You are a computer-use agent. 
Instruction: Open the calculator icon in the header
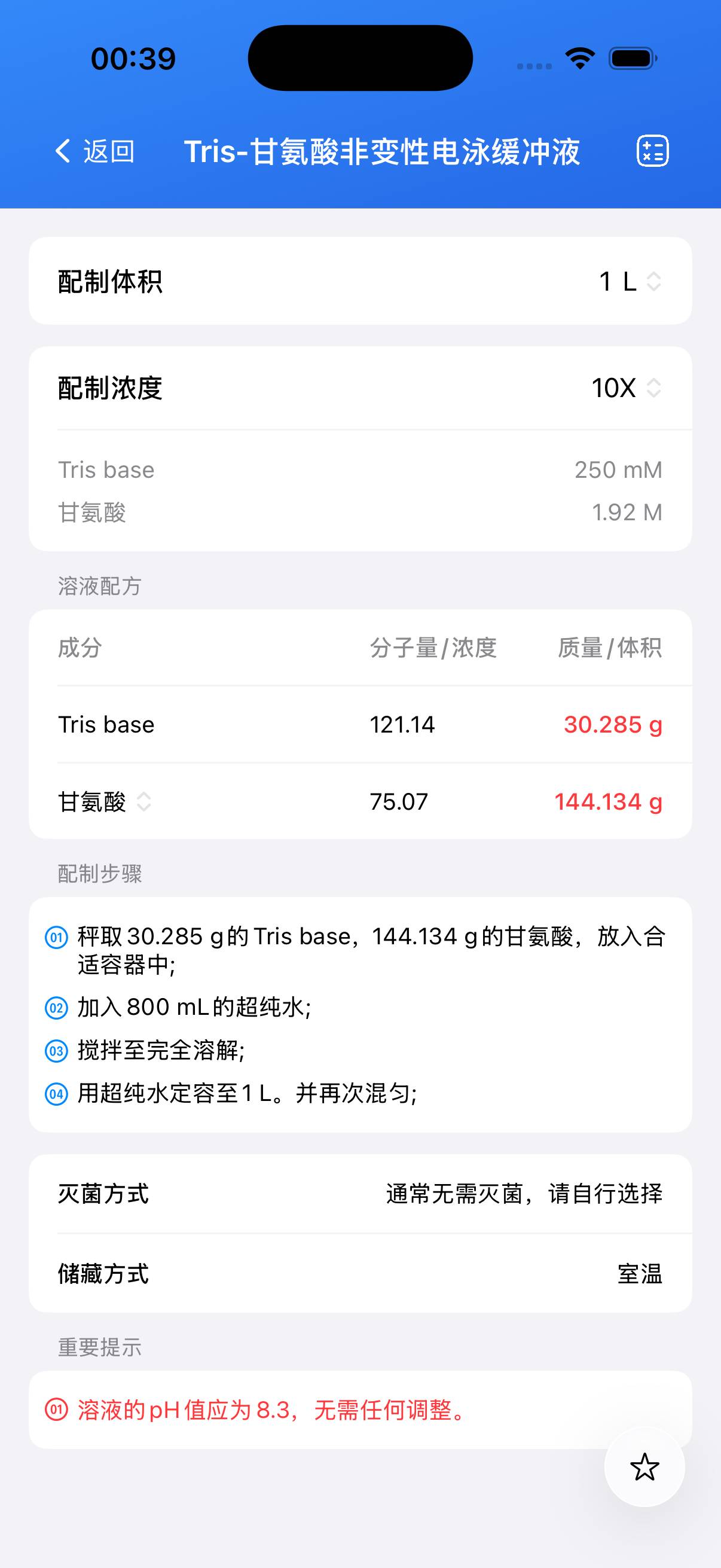[652, 151]
